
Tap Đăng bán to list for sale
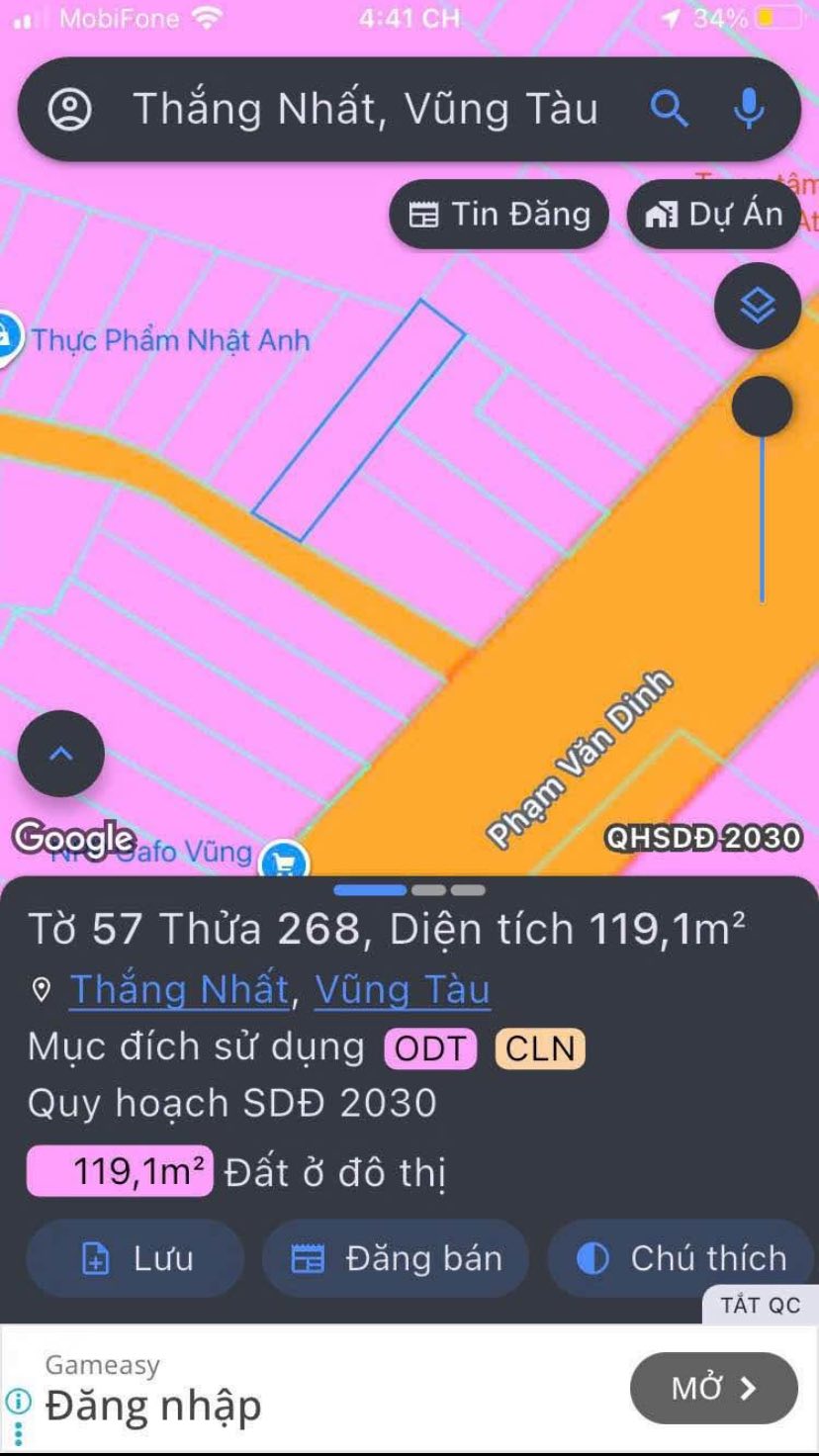pos(396,1258)
